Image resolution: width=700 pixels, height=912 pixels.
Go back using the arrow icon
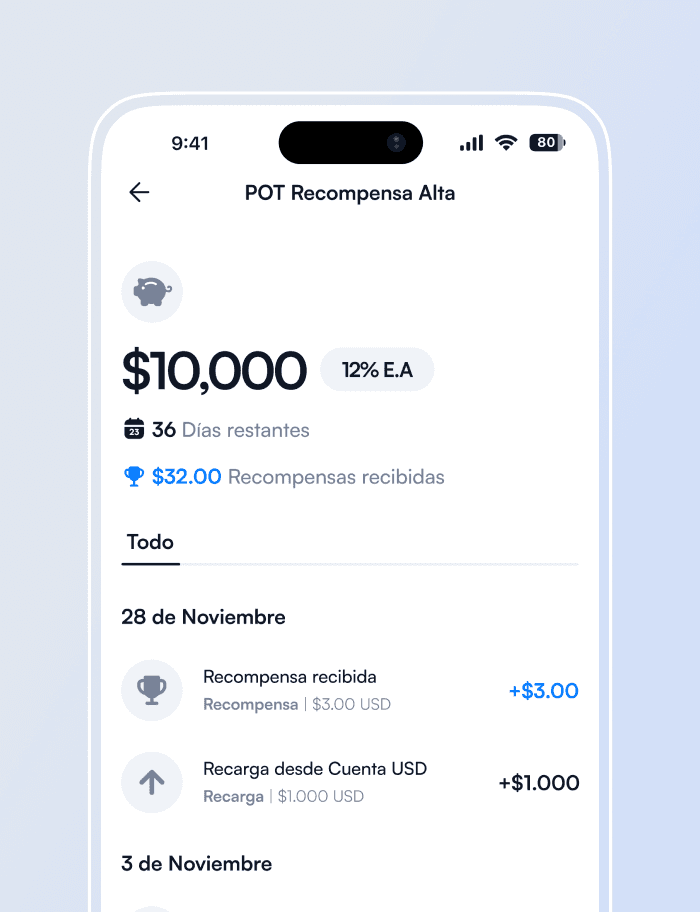click(139, 193)
